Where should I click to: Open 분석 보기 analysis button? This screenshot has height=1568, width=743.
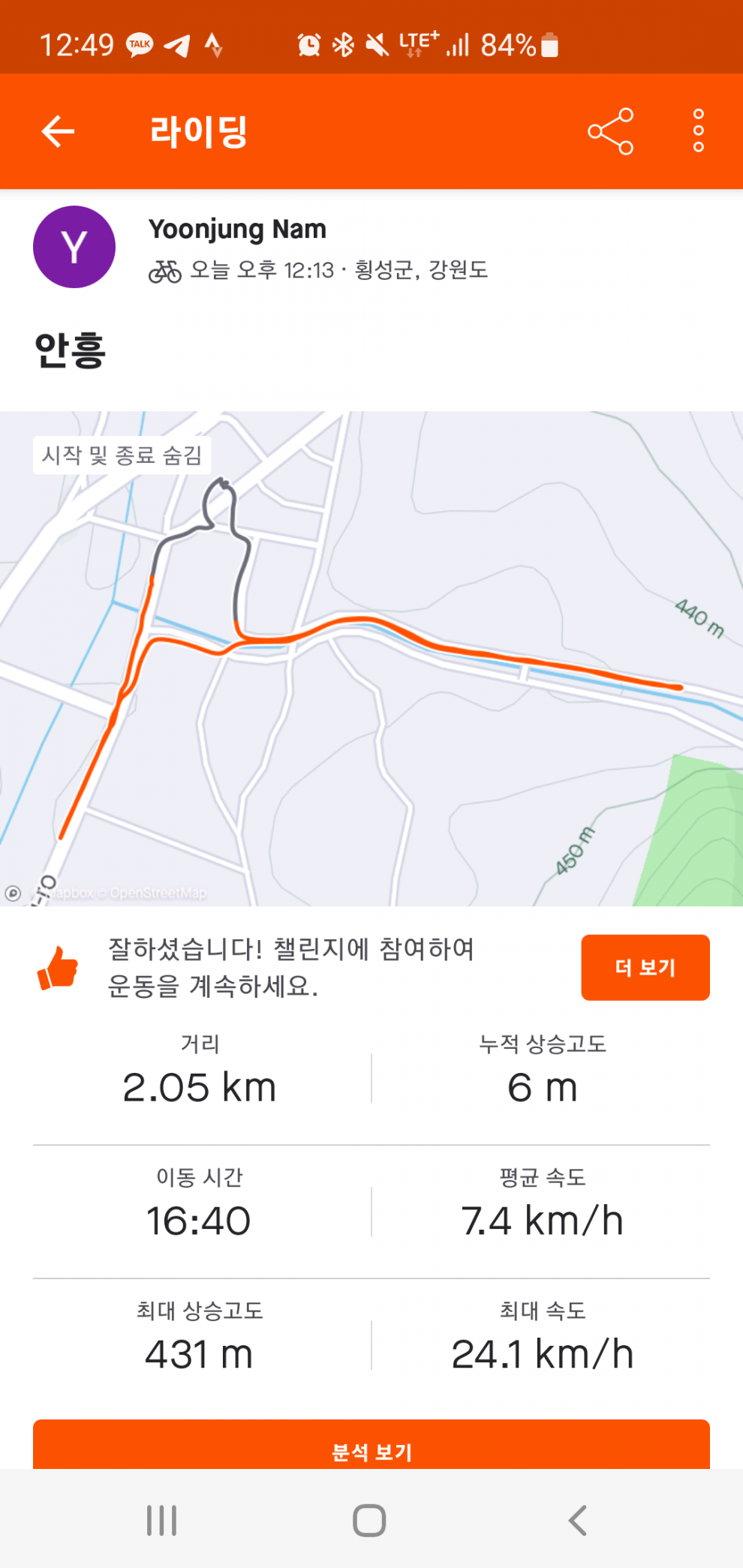tap(371, 1445)
